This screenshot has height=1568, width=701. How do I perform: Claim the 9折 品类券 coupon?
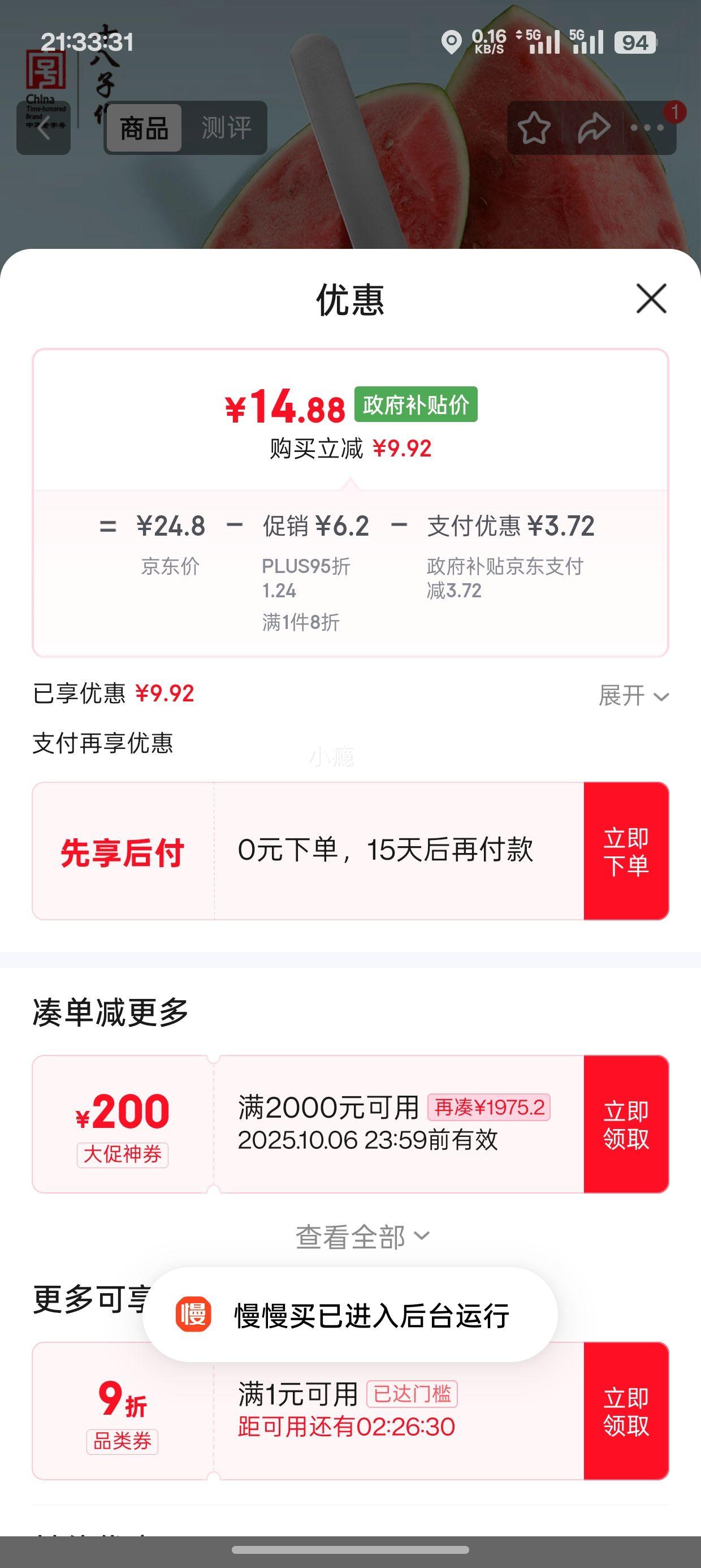(626, 1411)
